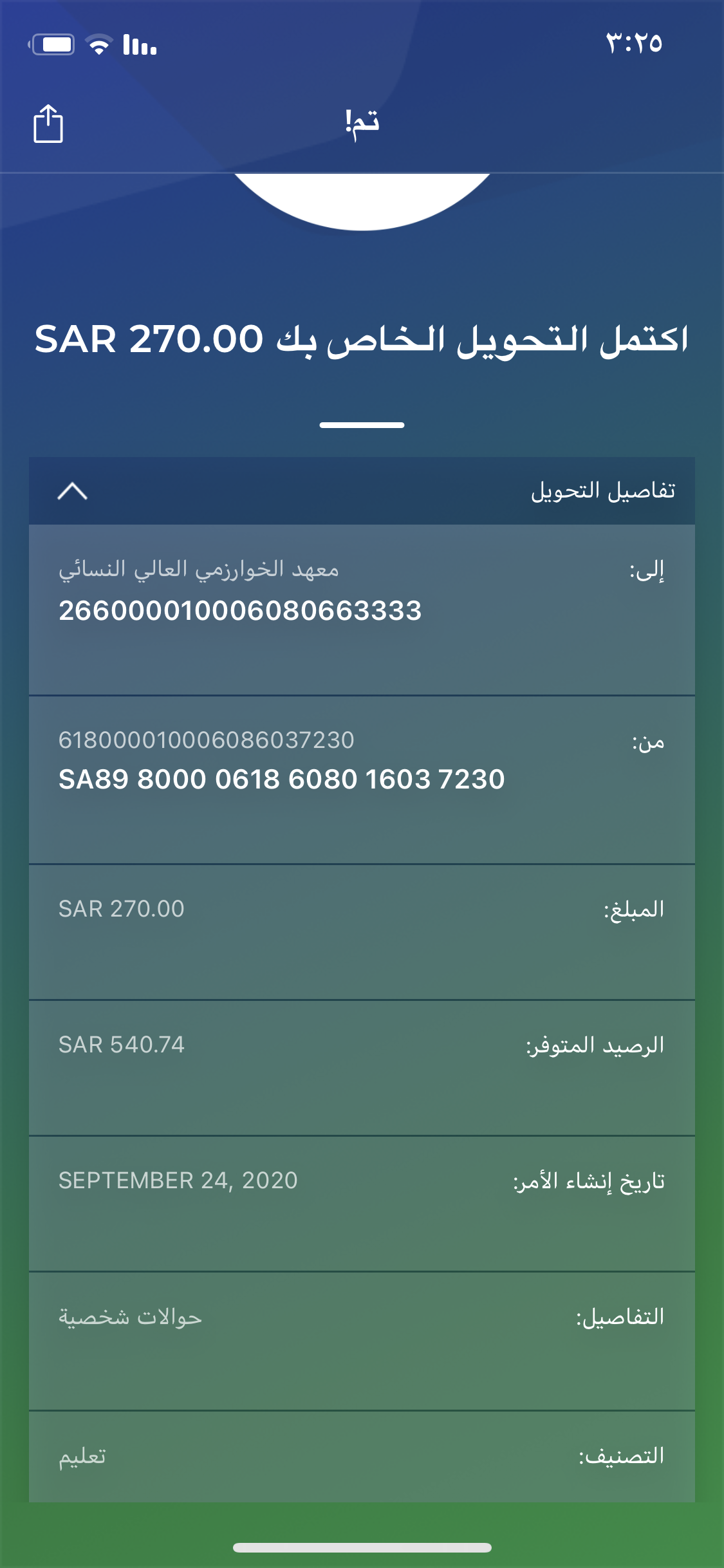This screenshot has width=724, height=1568.
Task: Share the transfer receipt
Action: pyautogui.click(x=48, y=123)
